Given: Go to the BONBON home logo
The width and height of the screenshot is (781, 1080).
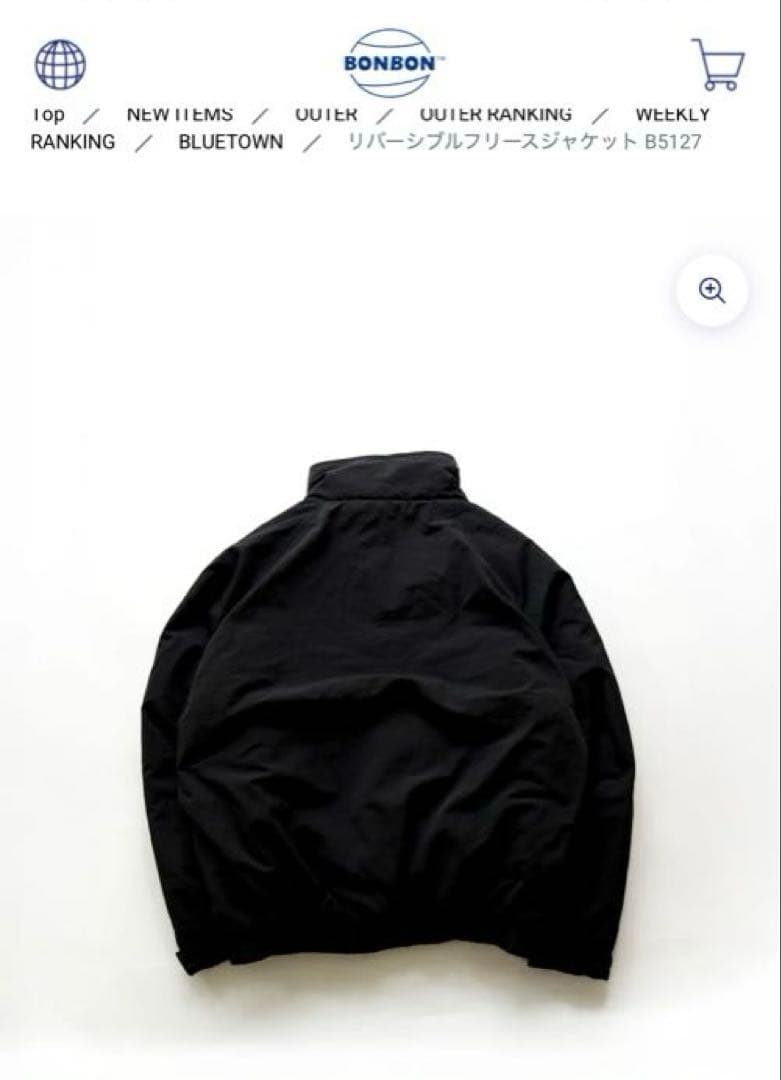Looking at the screenshot, I should [389, 63].
